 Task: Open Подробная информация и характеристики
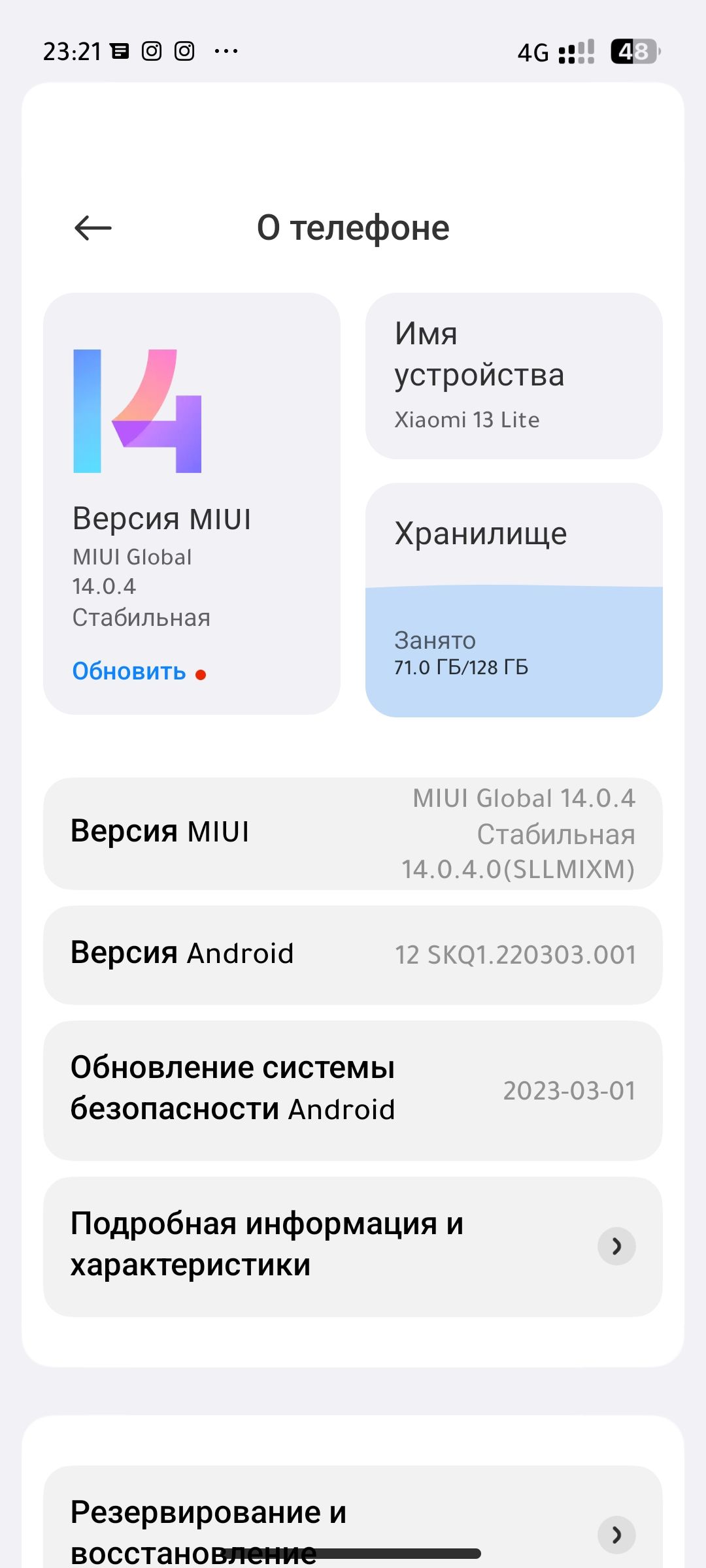353,1246
